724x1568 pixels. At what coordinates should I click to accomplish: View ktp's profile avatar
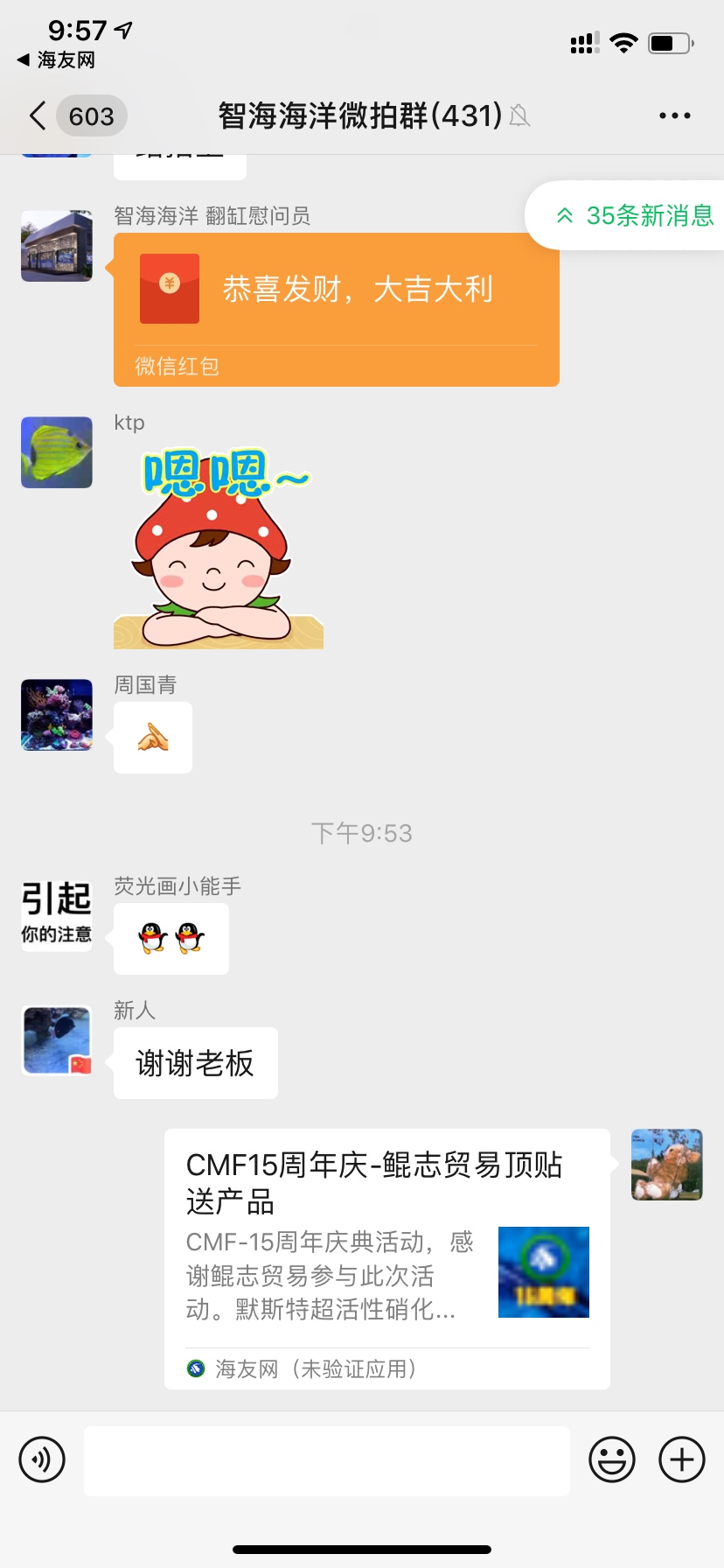coord(57,452)
